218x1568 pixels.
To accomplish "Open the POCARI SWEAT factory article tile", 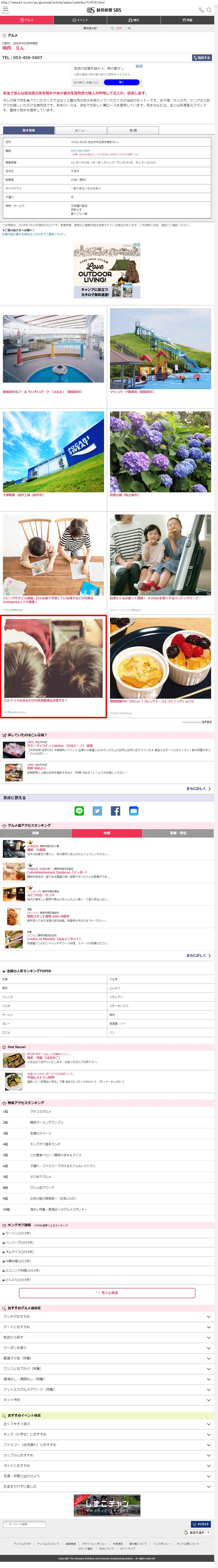I will (54, 452).
